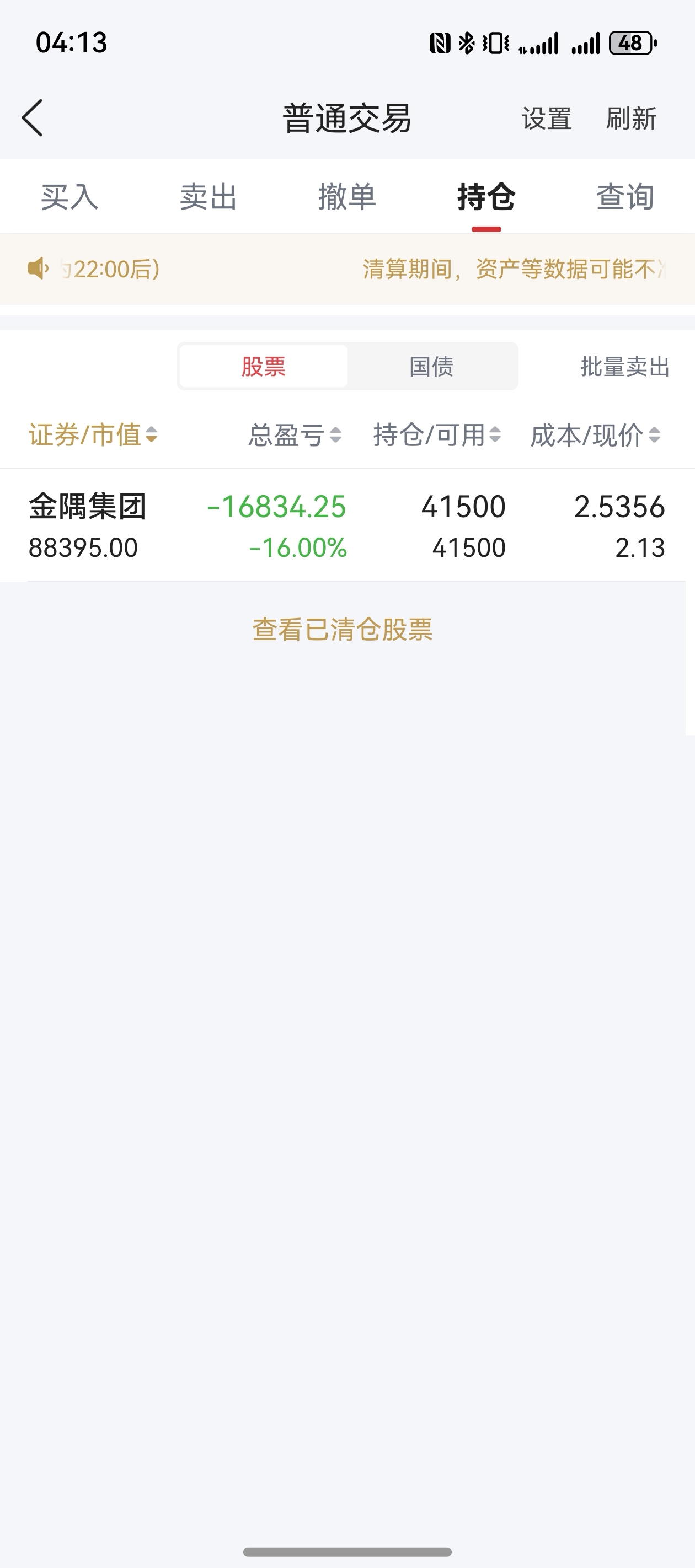Sort holdings by 证券/市值
Screen dimensions: 695x1568
pos(93,435)
